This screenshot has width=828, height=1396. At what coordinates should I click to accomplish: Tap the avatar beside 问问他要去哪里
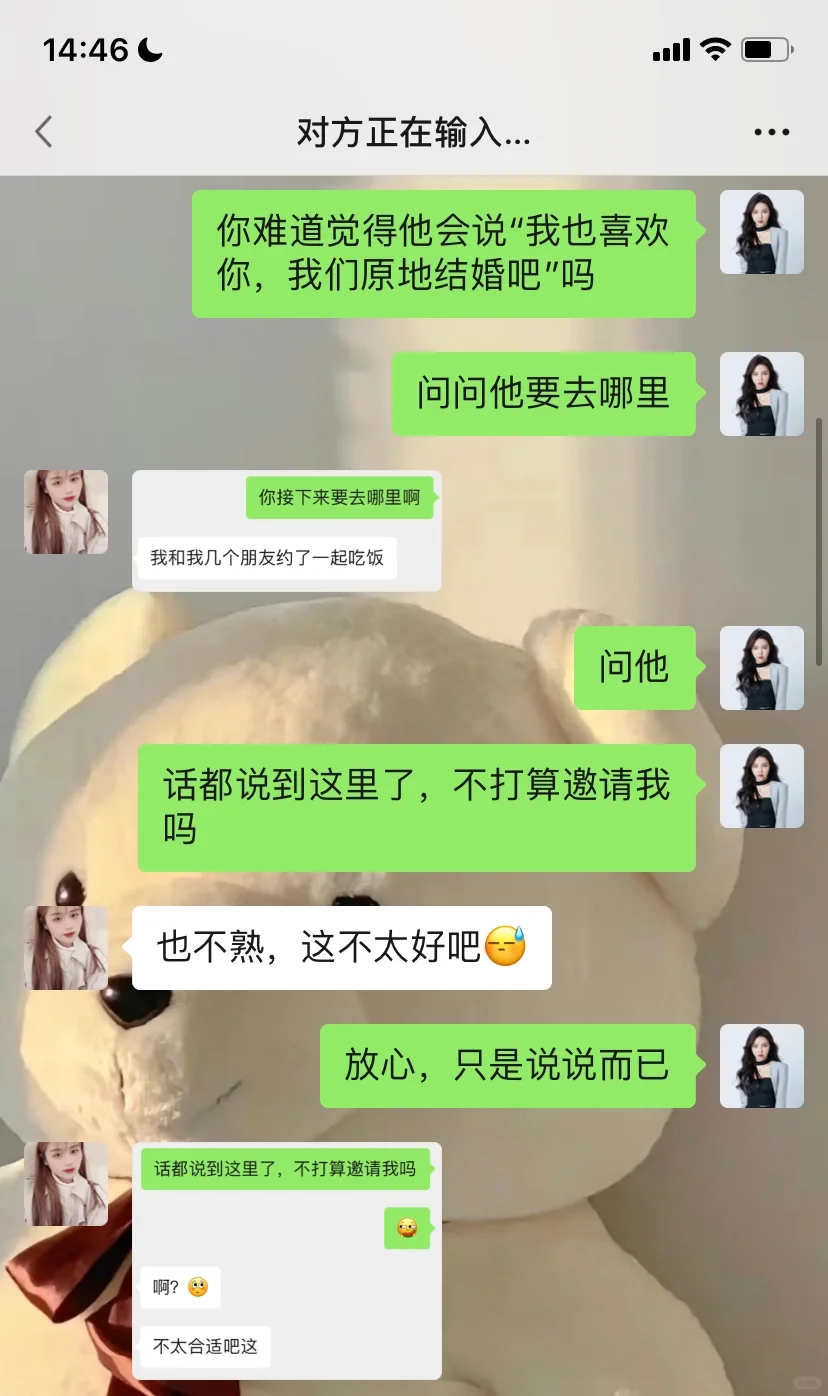762,394
